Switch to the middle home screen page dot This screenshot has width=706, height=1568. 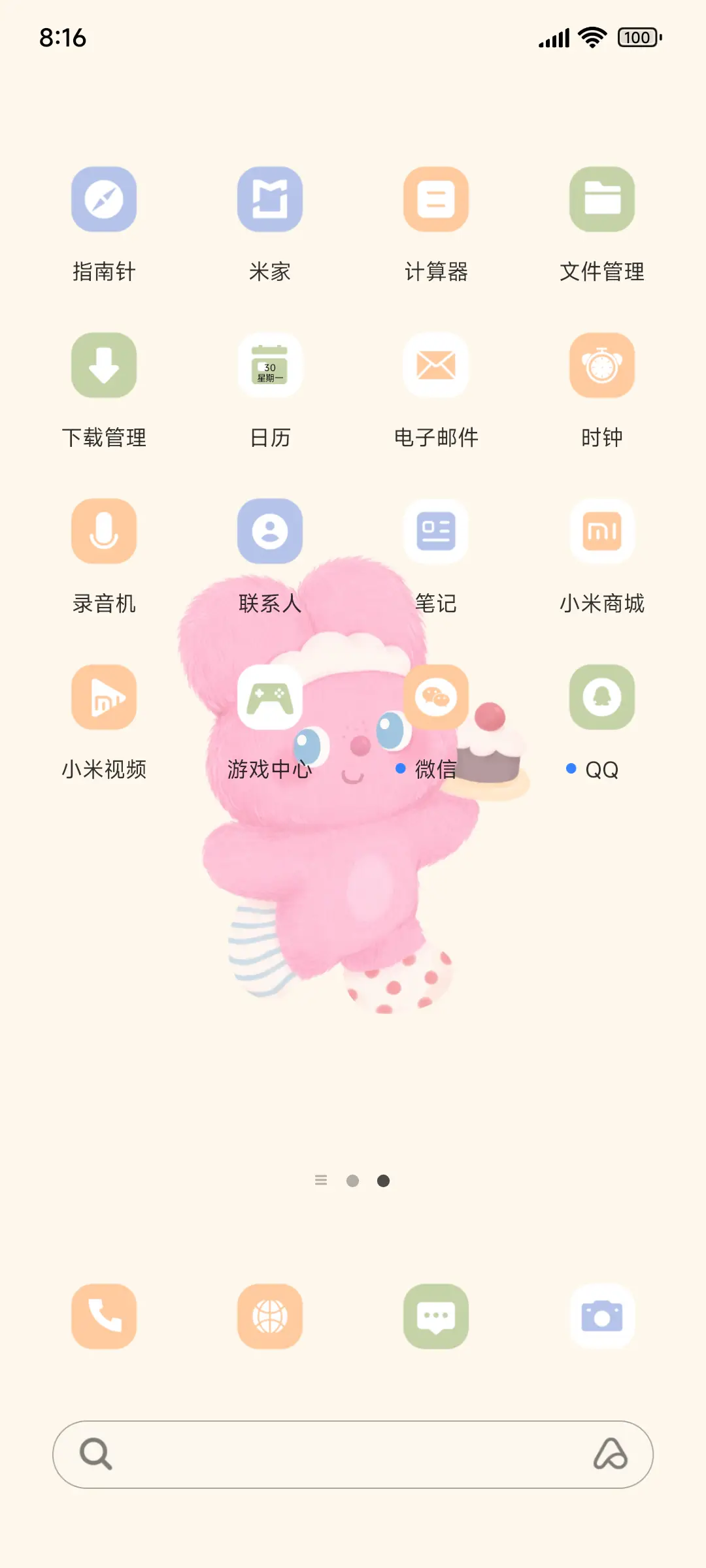(354, 1181)
